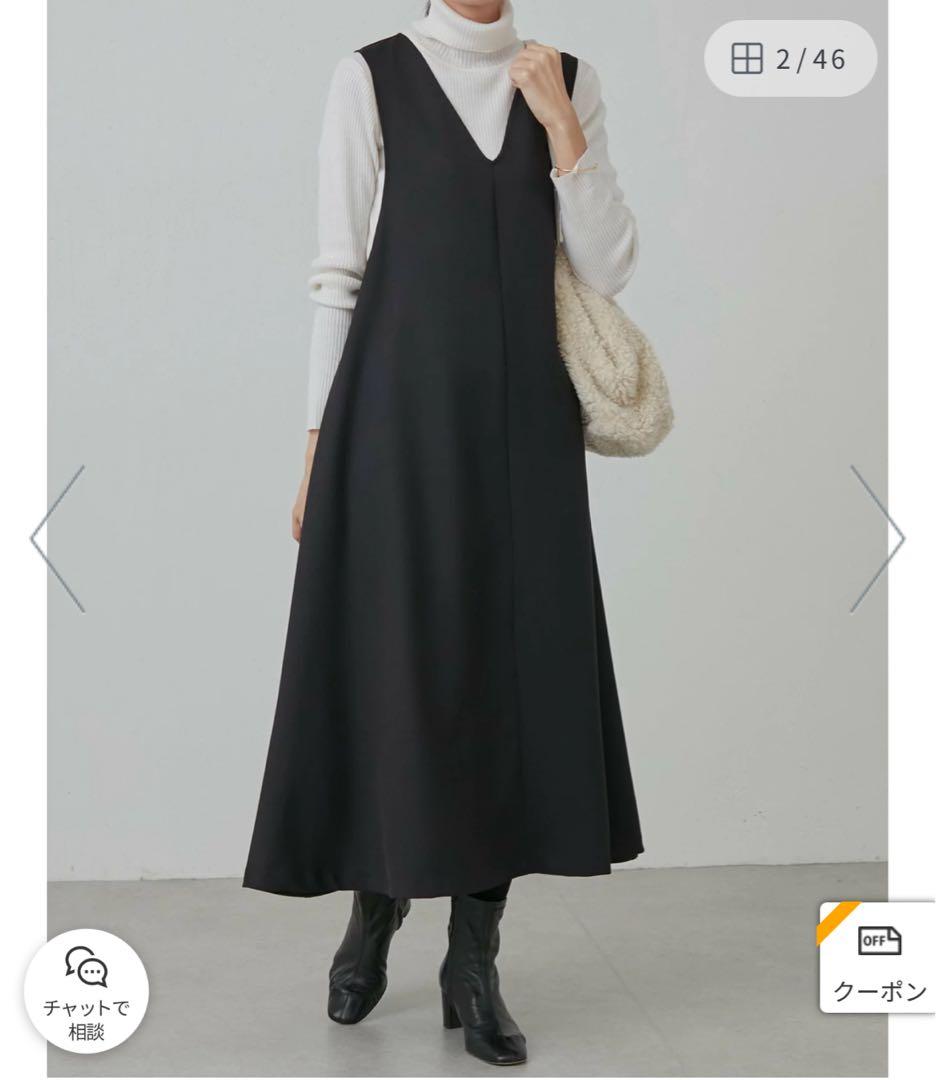Open chat consultation (チャットで相談)
Viewport: 936px width, 1080px height.
86,990
